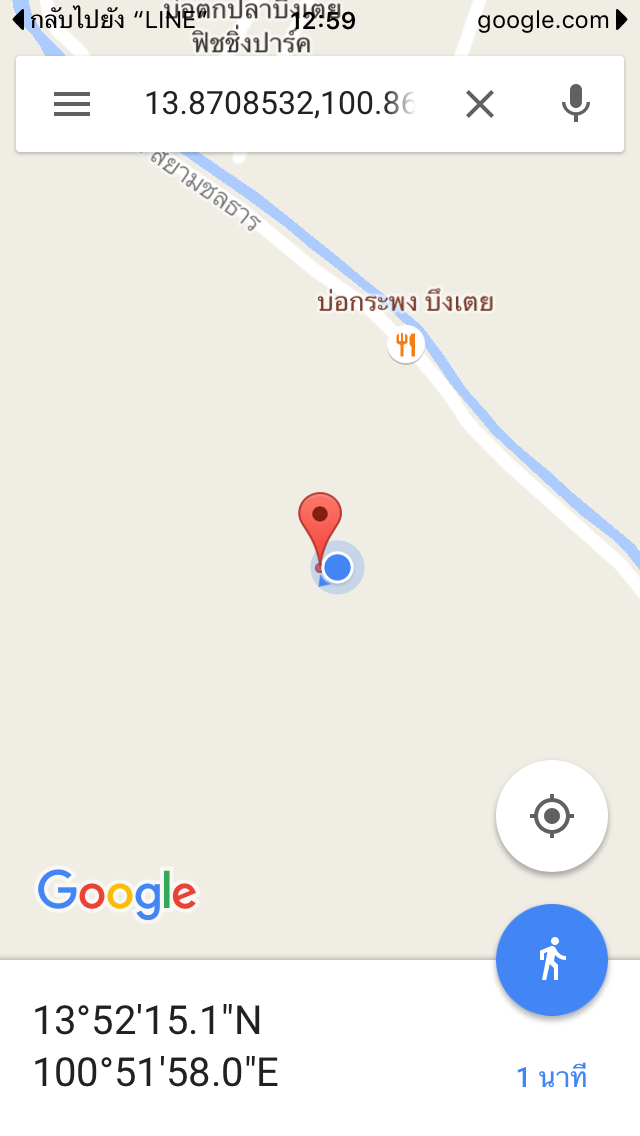Open the dropped pin coordinates panel
640x1136 pixels.
pyautogui.click(x=200, y=1048)
